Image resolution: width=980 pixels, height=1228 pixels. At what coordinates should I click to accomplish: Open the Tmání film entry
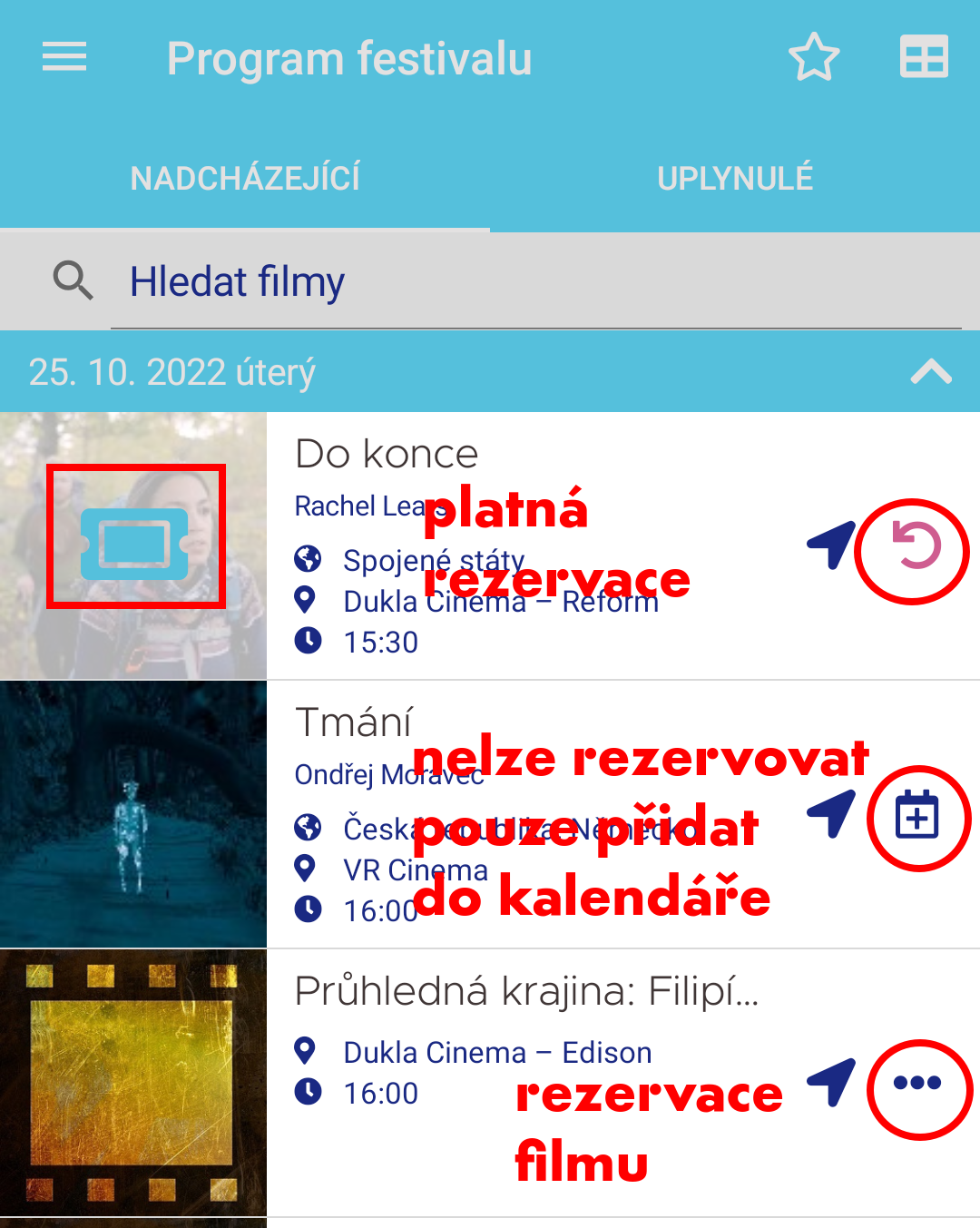tap(354, 722)
